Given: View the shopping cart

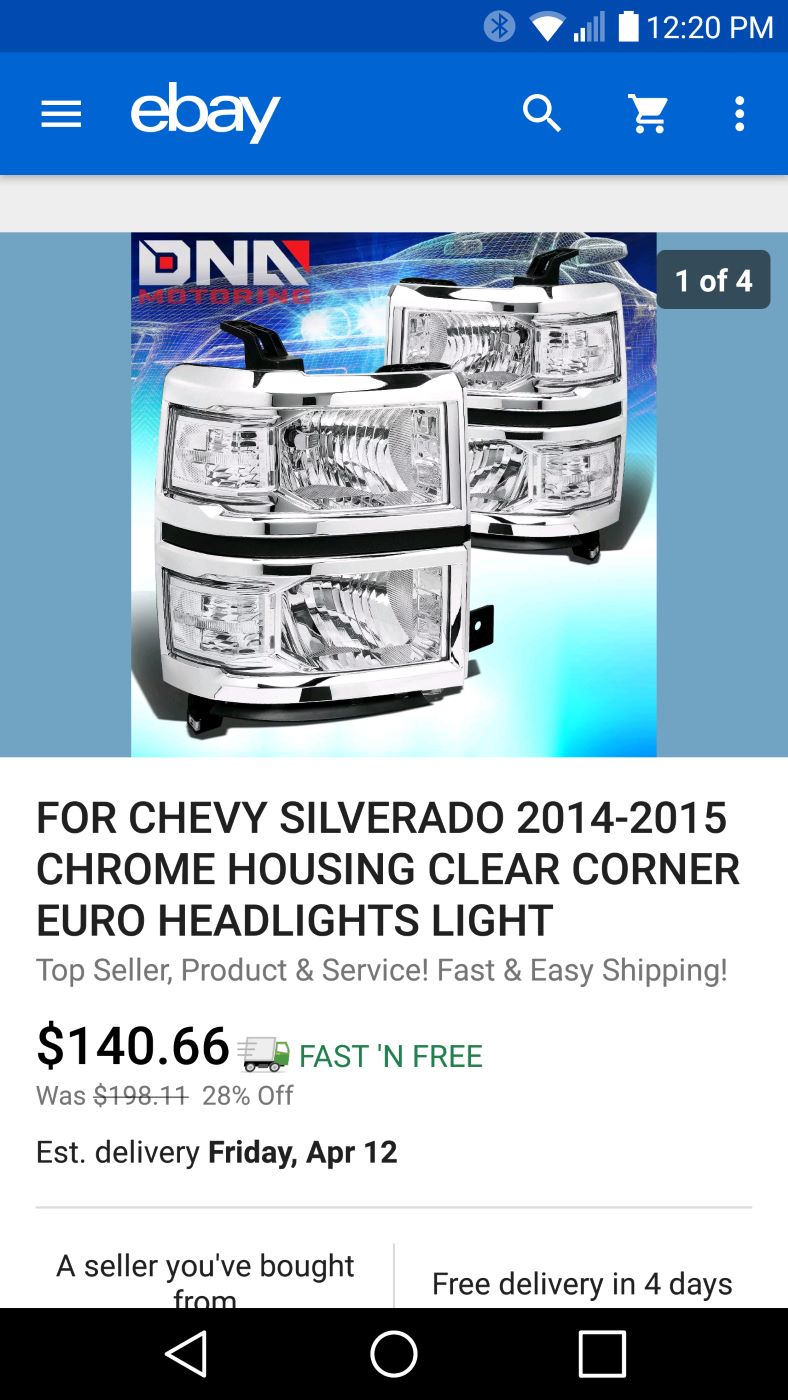Looking at the screenshot, I should coord(648,114).
